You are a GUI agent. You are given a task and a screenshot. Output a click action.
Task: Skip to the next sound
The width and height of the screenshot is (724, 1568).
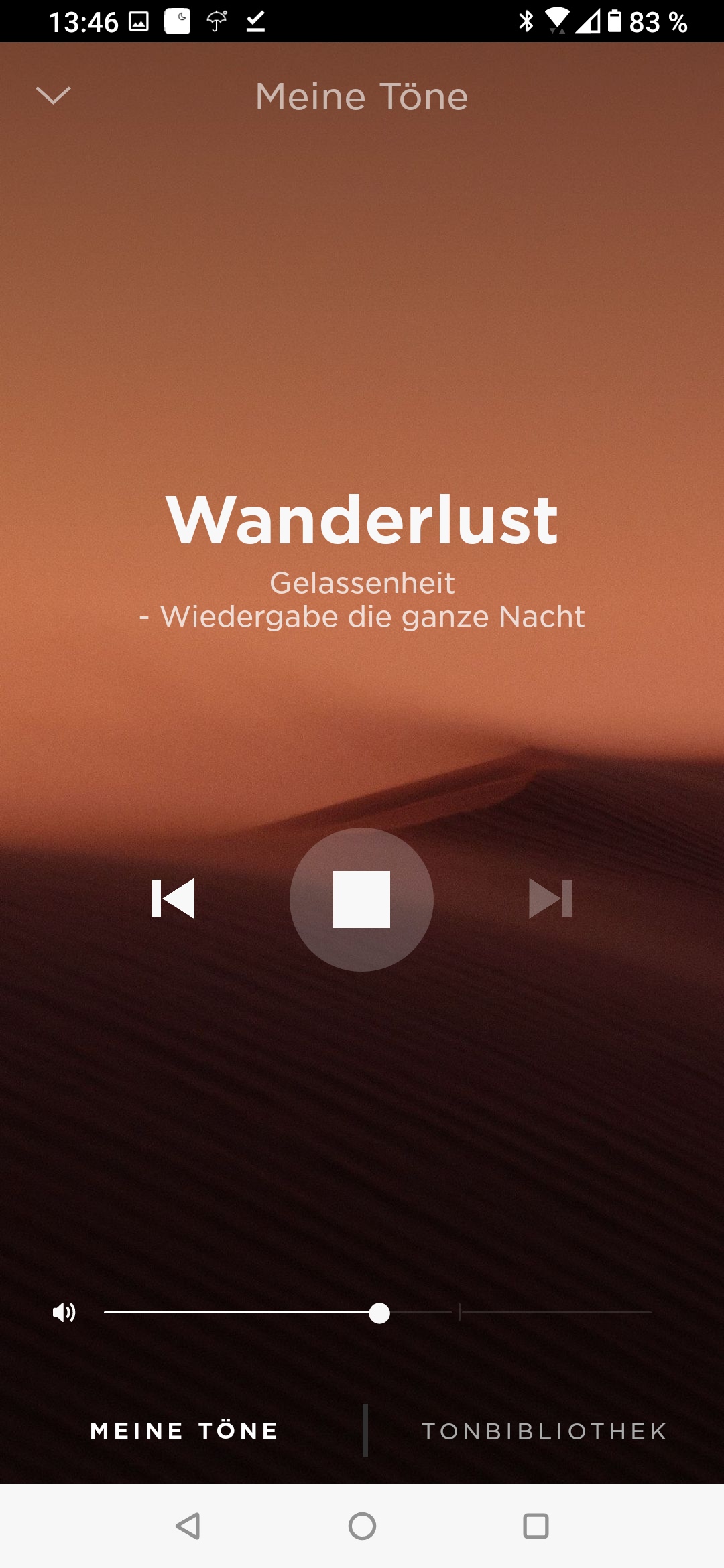550,899
